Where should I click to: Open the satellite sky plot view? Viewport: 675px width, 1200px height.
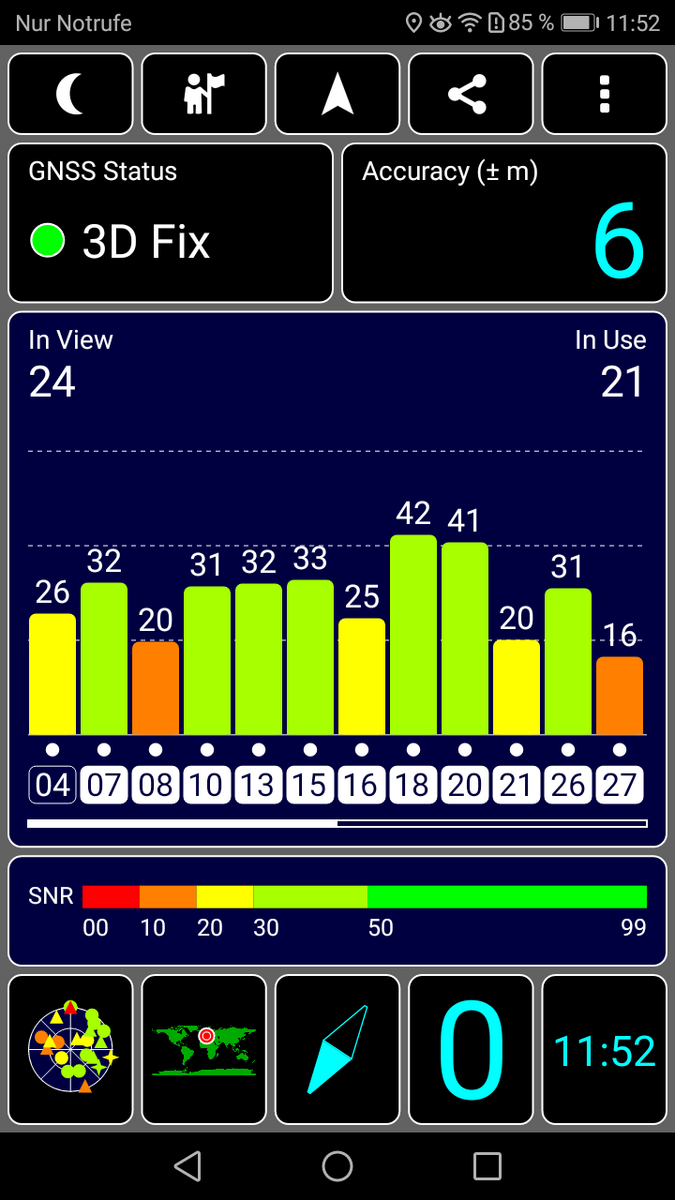[71, 1049]
